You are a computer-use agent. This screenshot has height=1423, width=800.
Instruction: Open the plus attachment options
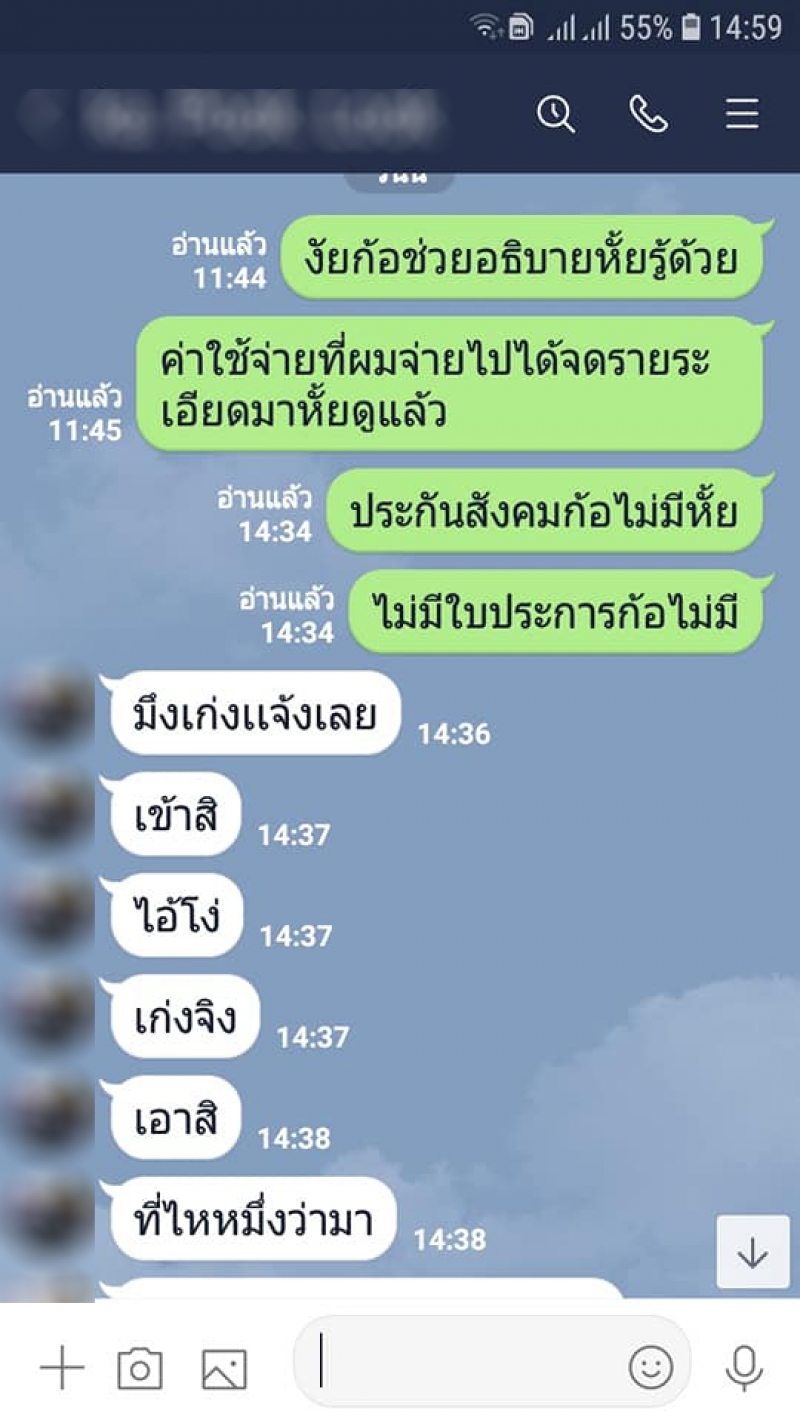coord(62,1367)
